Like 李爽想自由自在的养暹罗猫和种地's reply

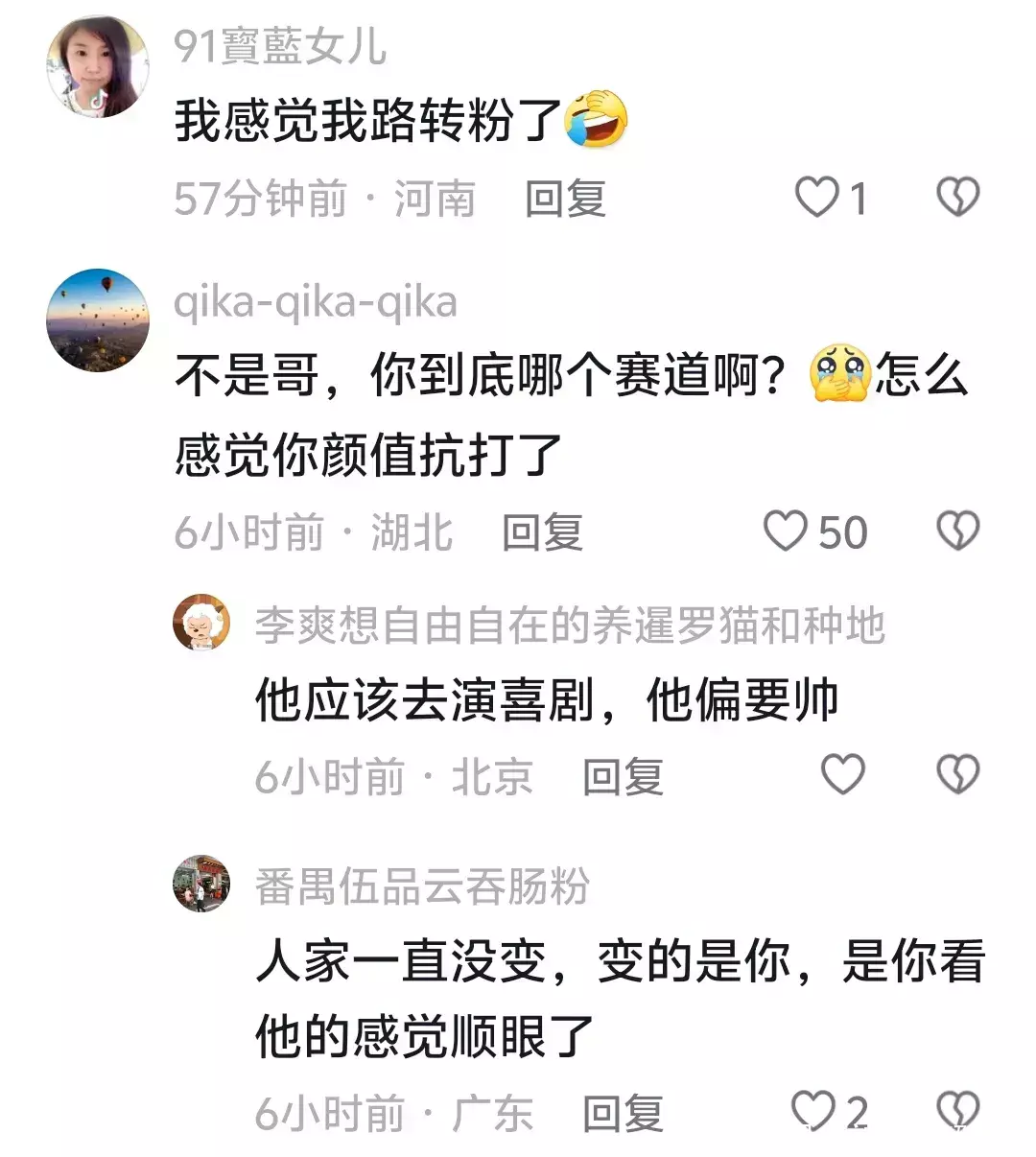tap(843, 775)
